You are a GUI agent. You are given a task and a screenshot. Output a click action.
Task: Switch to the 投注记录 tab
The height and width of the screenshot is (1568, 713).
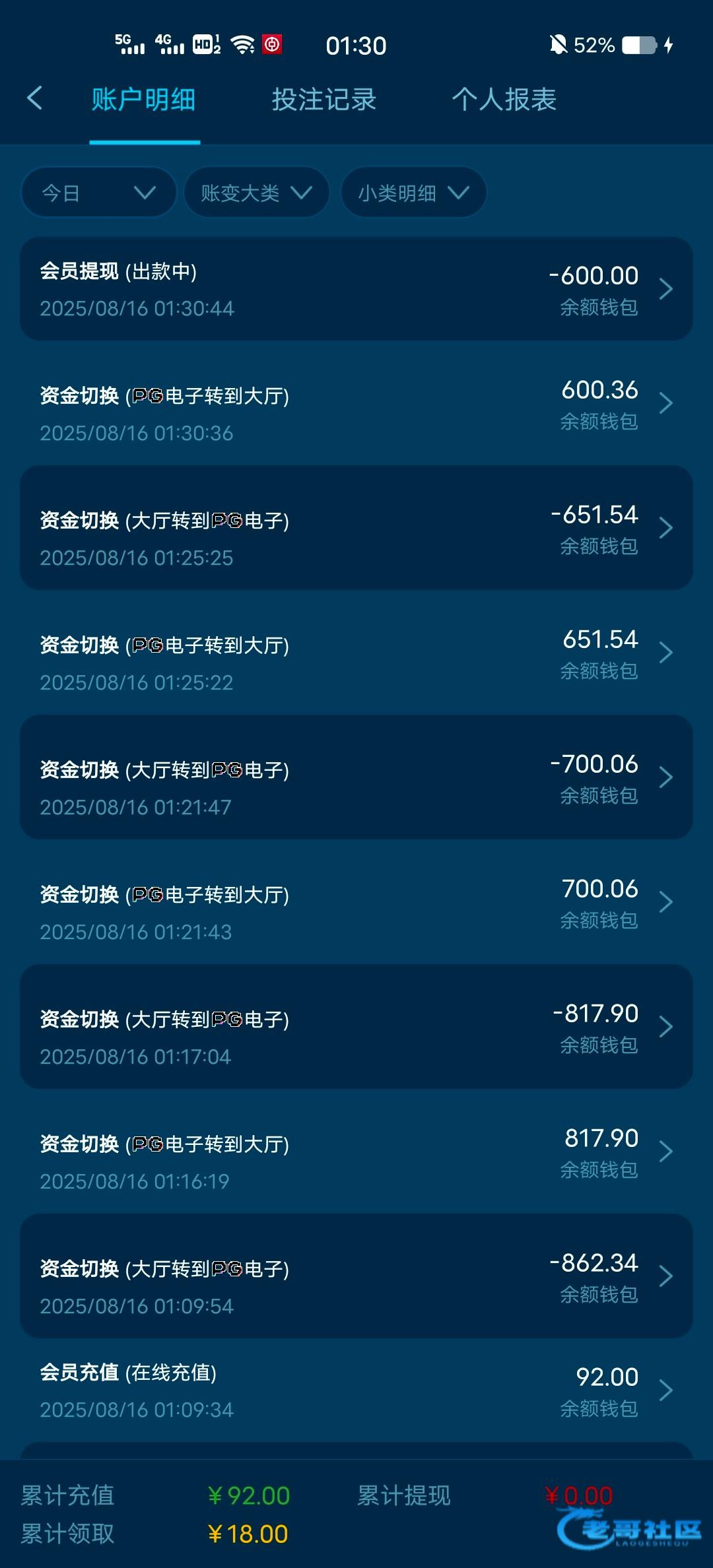point(324,100)
